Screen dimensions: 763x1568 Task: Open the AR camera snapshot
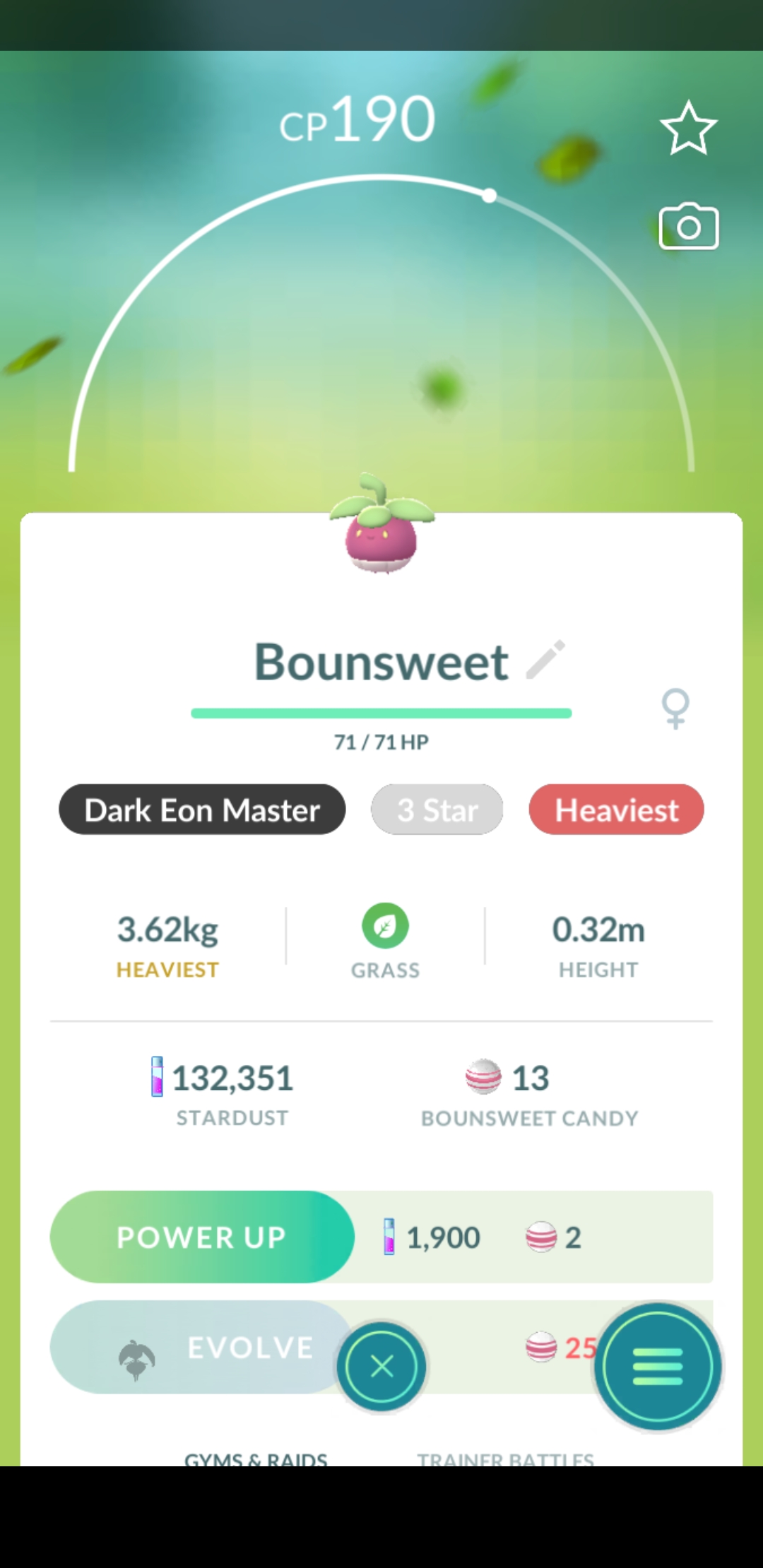688,227
